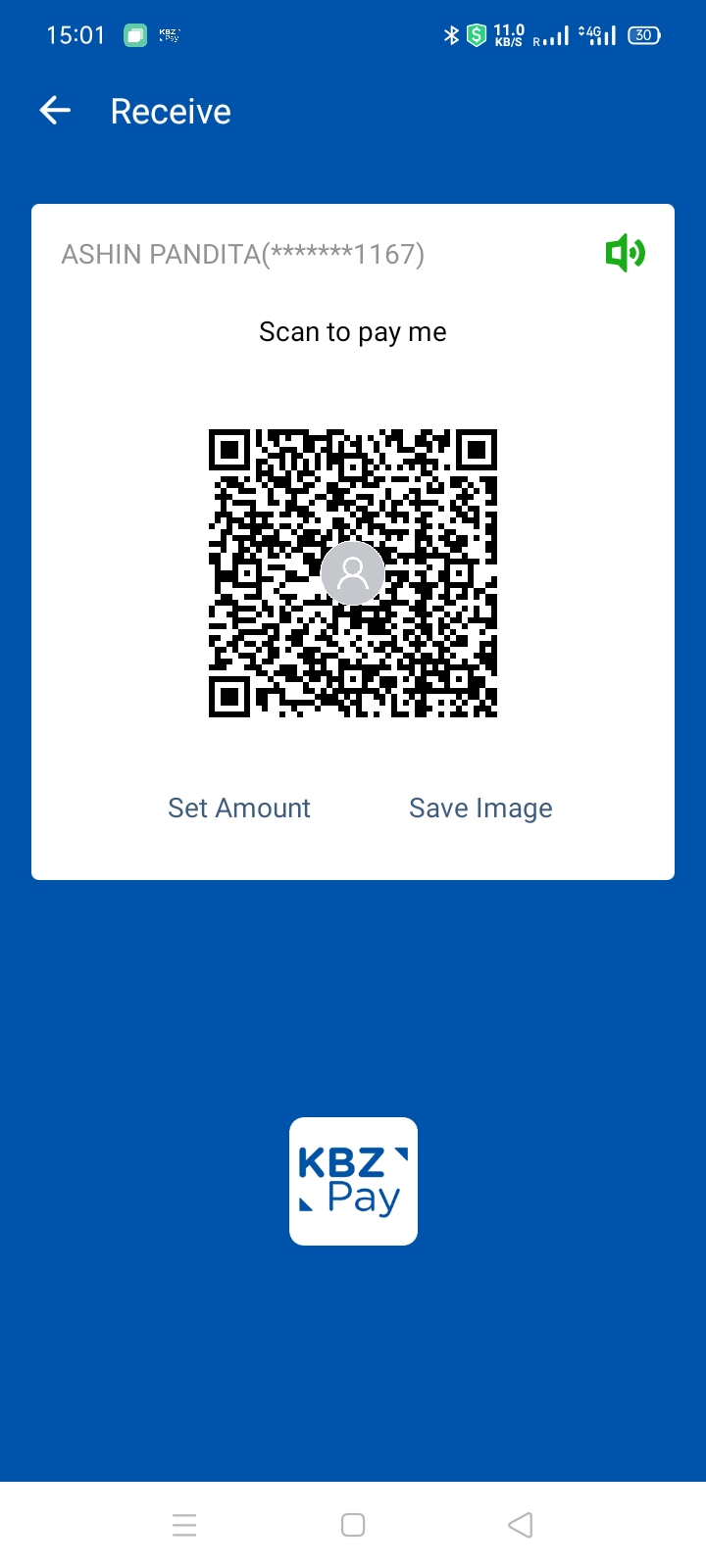Tap Set Amount
The image size is (706, 1568).
coord(239,808)
